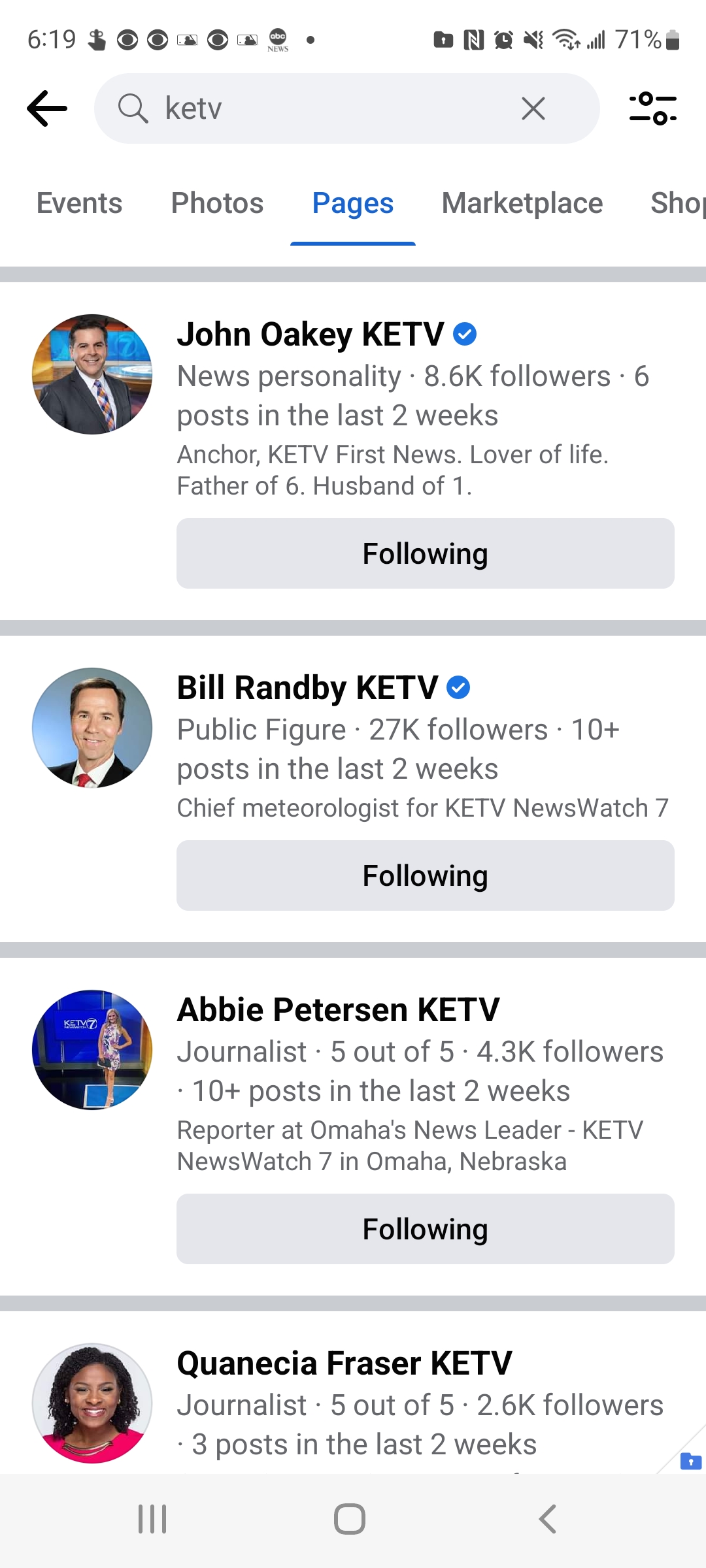Open Abbie Petersen KETV page
The height and width of the screenshot is (1568, 706).
click(338, 1010)
